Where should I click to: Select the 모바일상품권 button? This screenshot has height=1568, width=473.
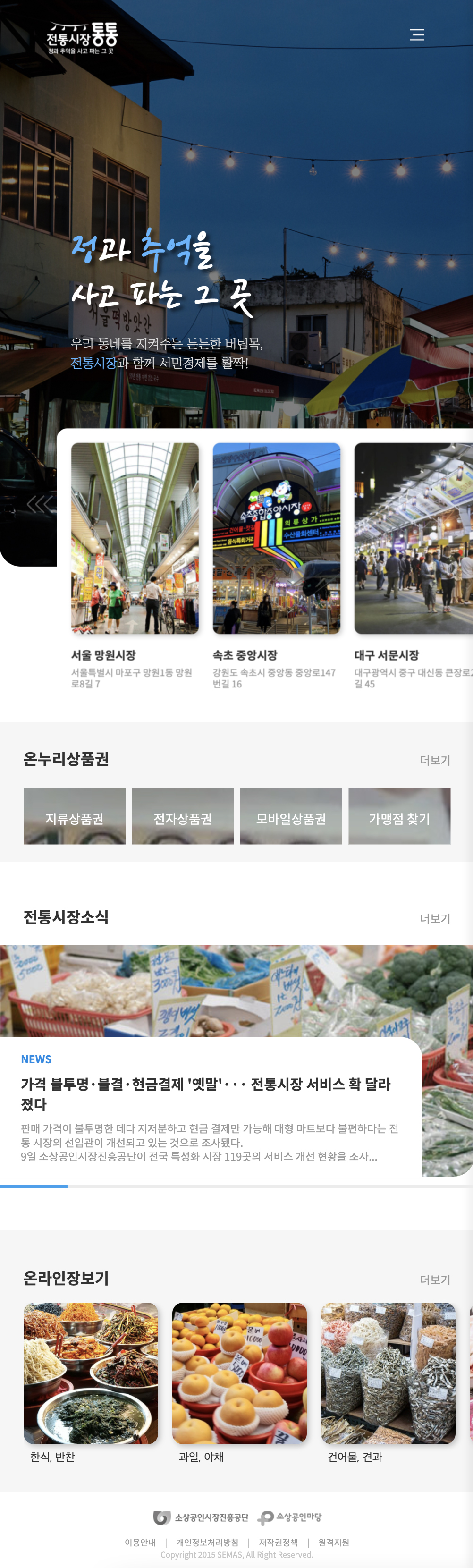tap(291, 816)
